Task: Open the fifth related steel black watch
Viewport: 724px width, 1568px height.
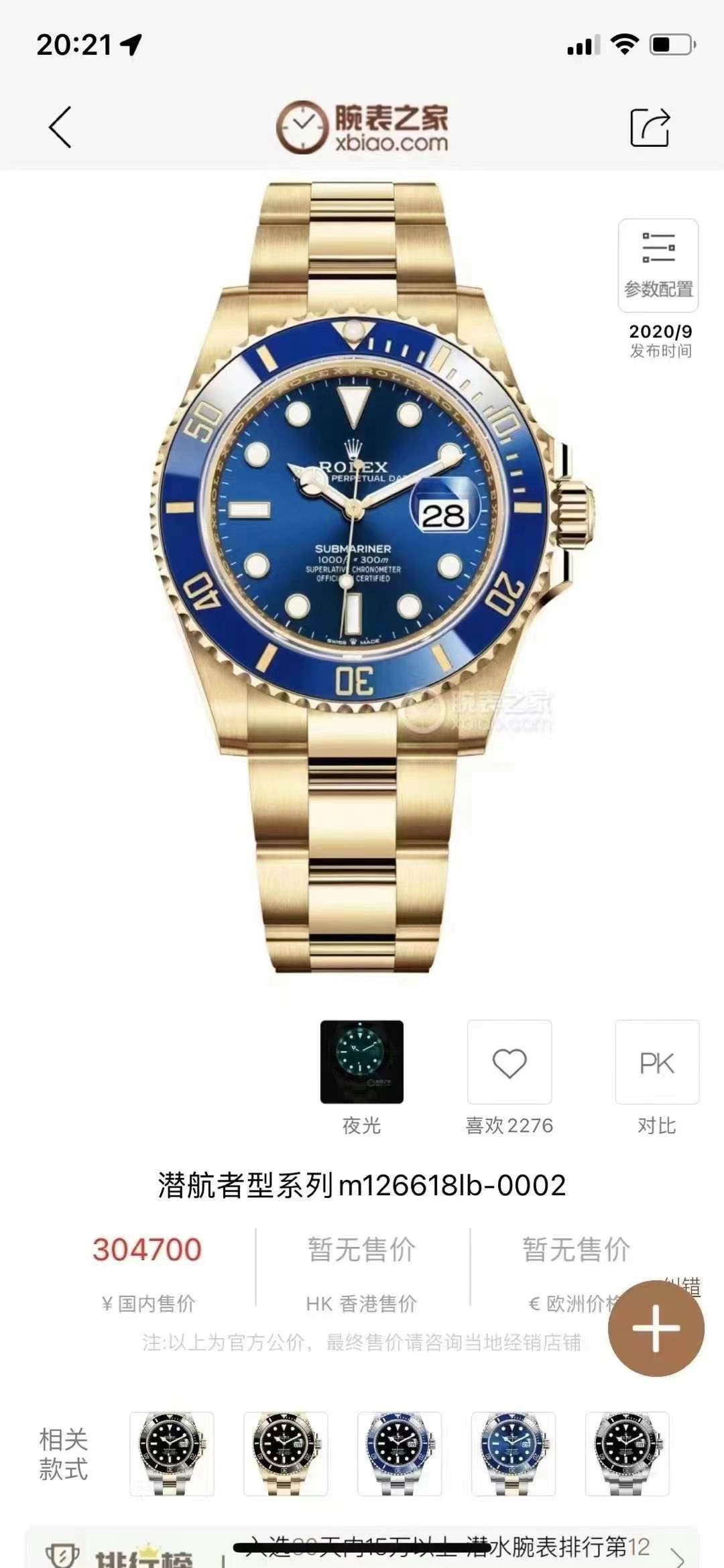Action: [x=627, y=1453]
